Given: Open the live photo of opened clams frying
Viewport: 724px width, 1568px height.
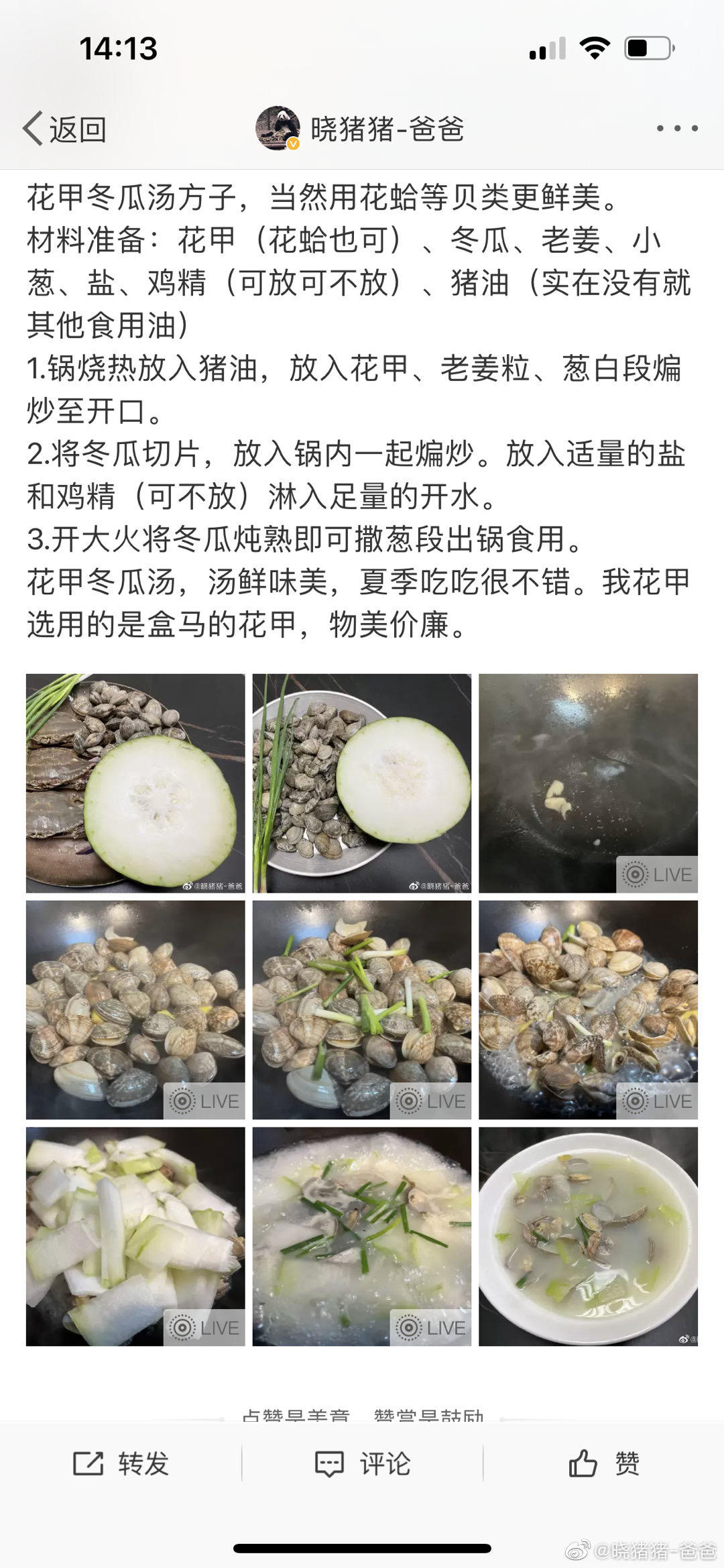Looking at the screenshot, I should pos(588,1009).
